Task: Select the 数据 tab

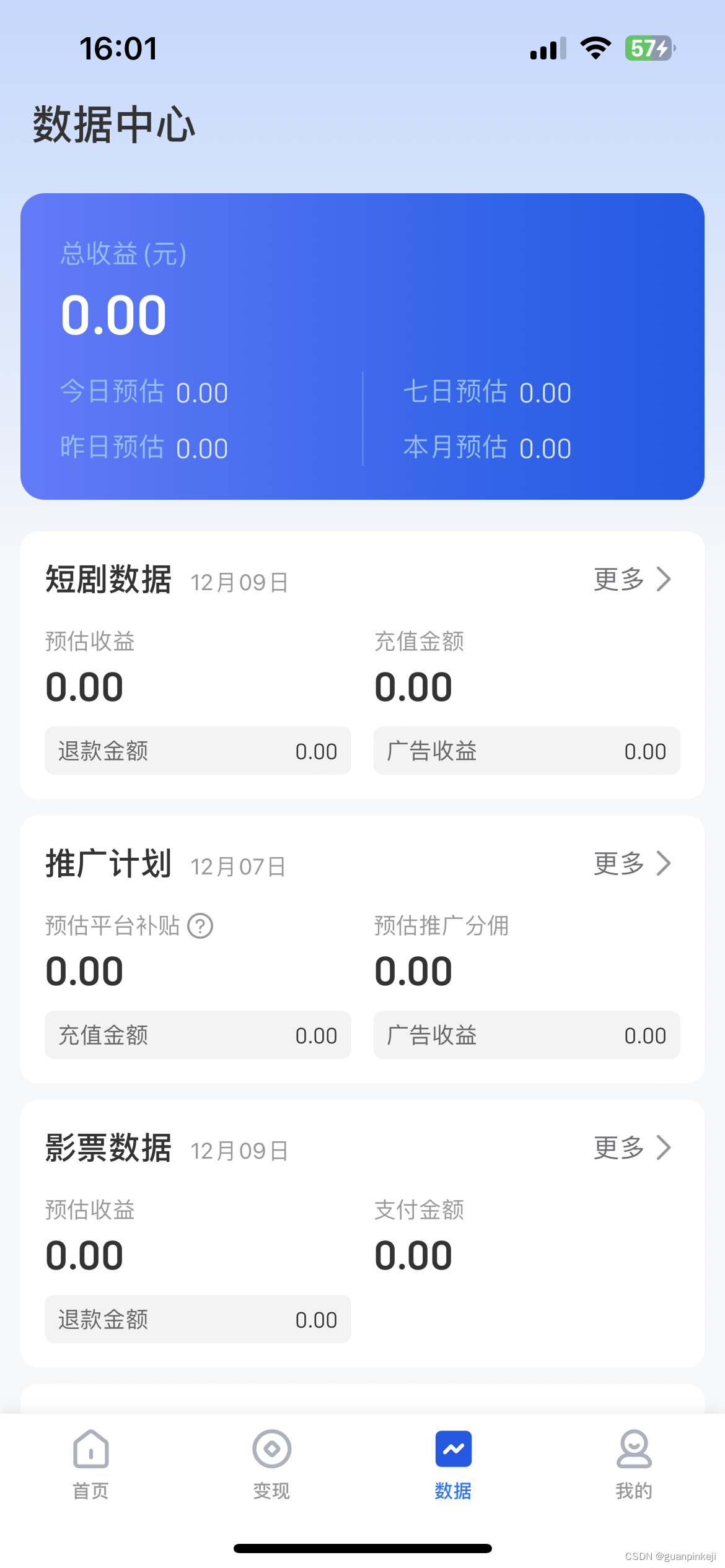Action: point(453,1464)
